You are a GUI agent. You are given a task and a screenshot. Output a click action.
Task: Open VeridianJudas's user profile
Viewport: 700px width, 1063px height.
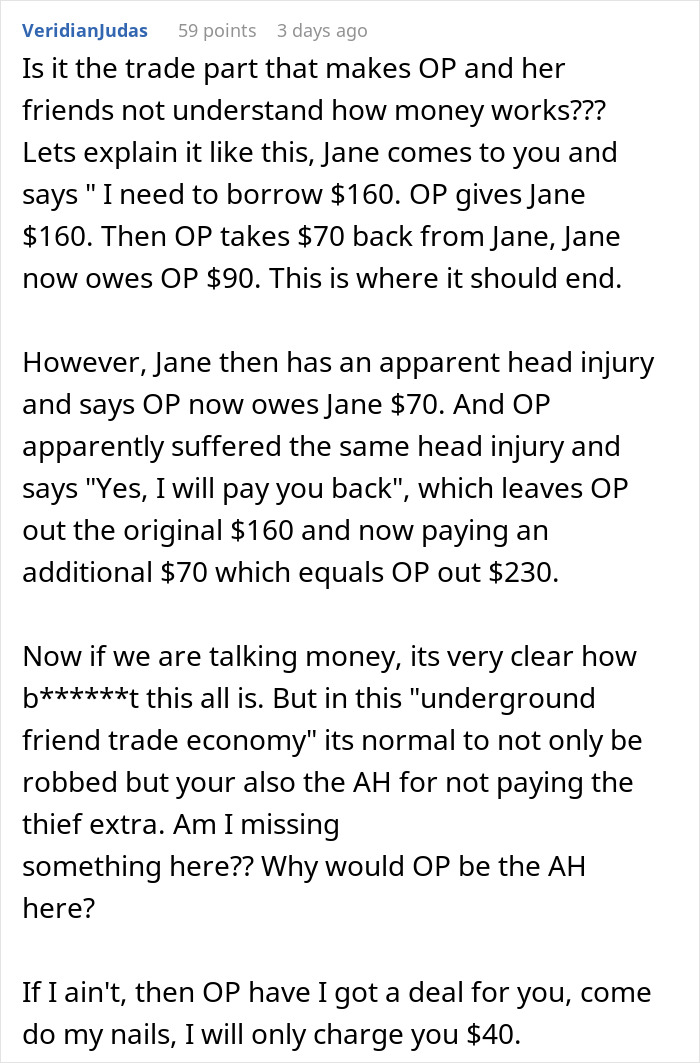[x=85, y=31]
